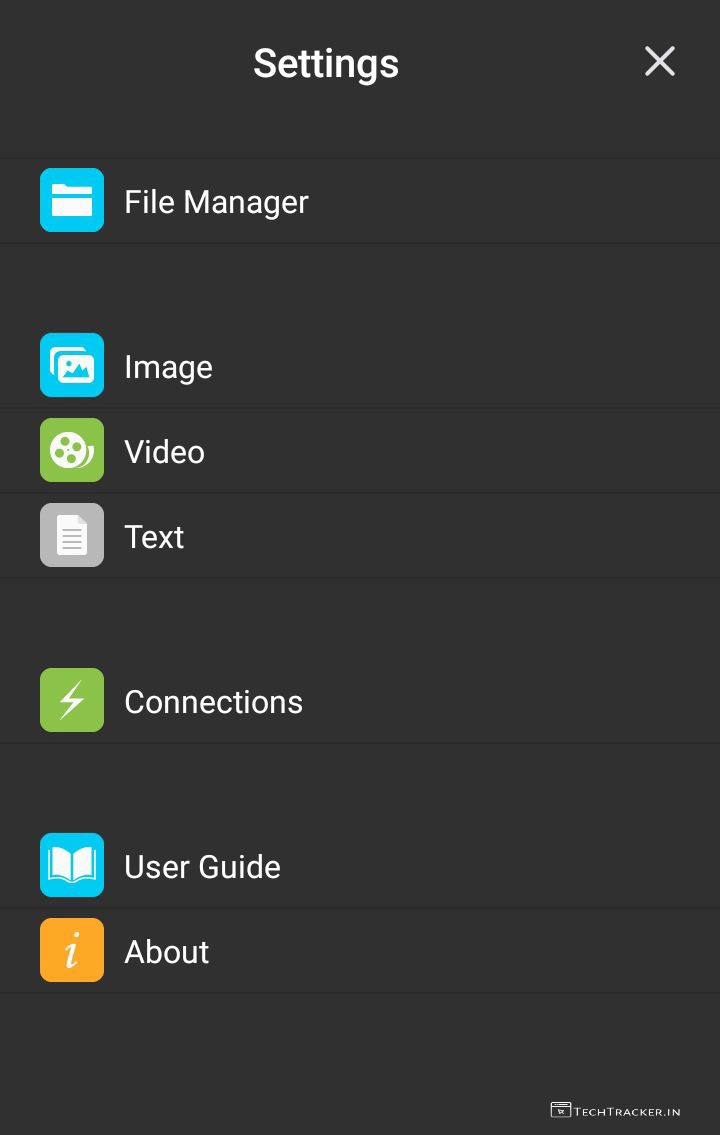Open the About page
720x1135 pixels.
tap(166, 951)
